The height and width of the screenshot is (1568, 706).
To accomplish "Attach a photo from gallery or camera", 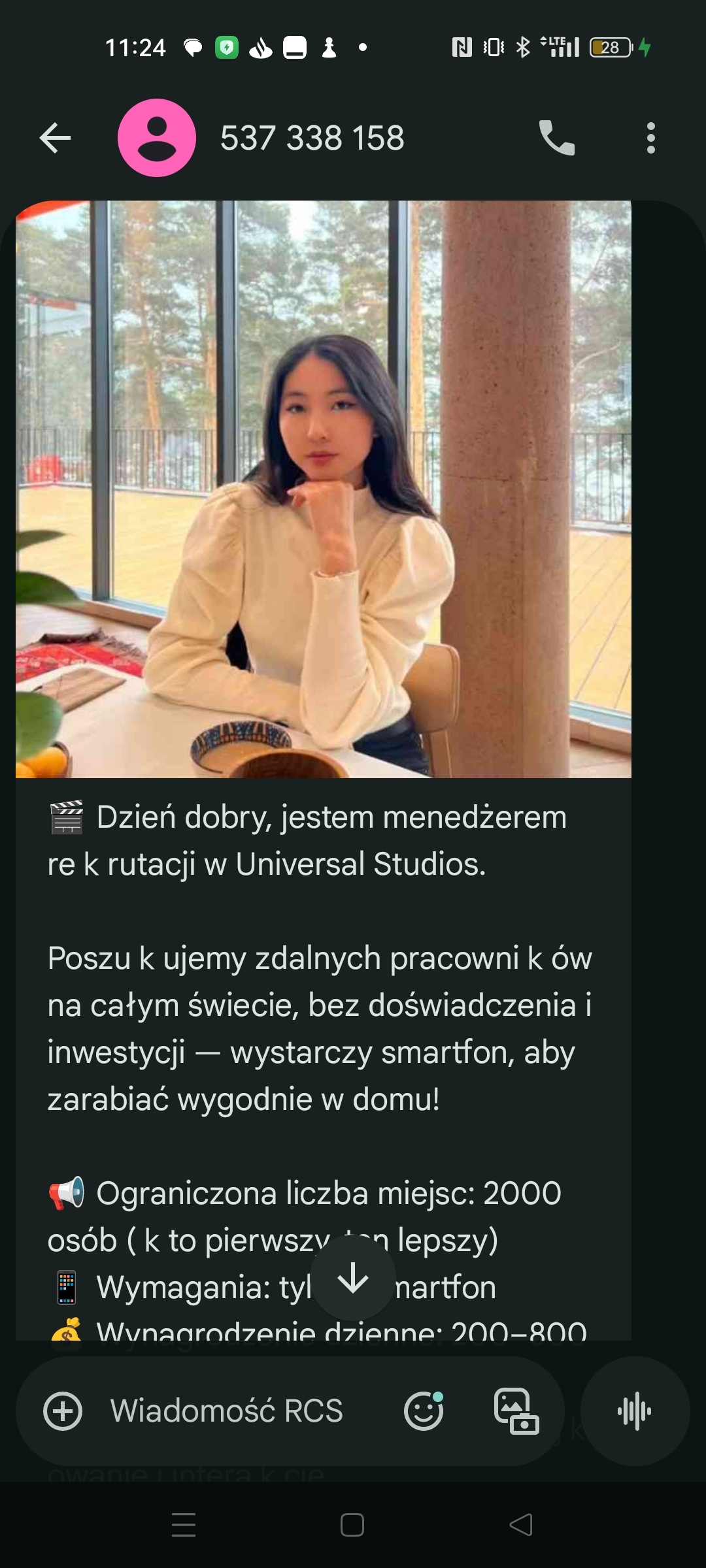I will [516, 1411].
